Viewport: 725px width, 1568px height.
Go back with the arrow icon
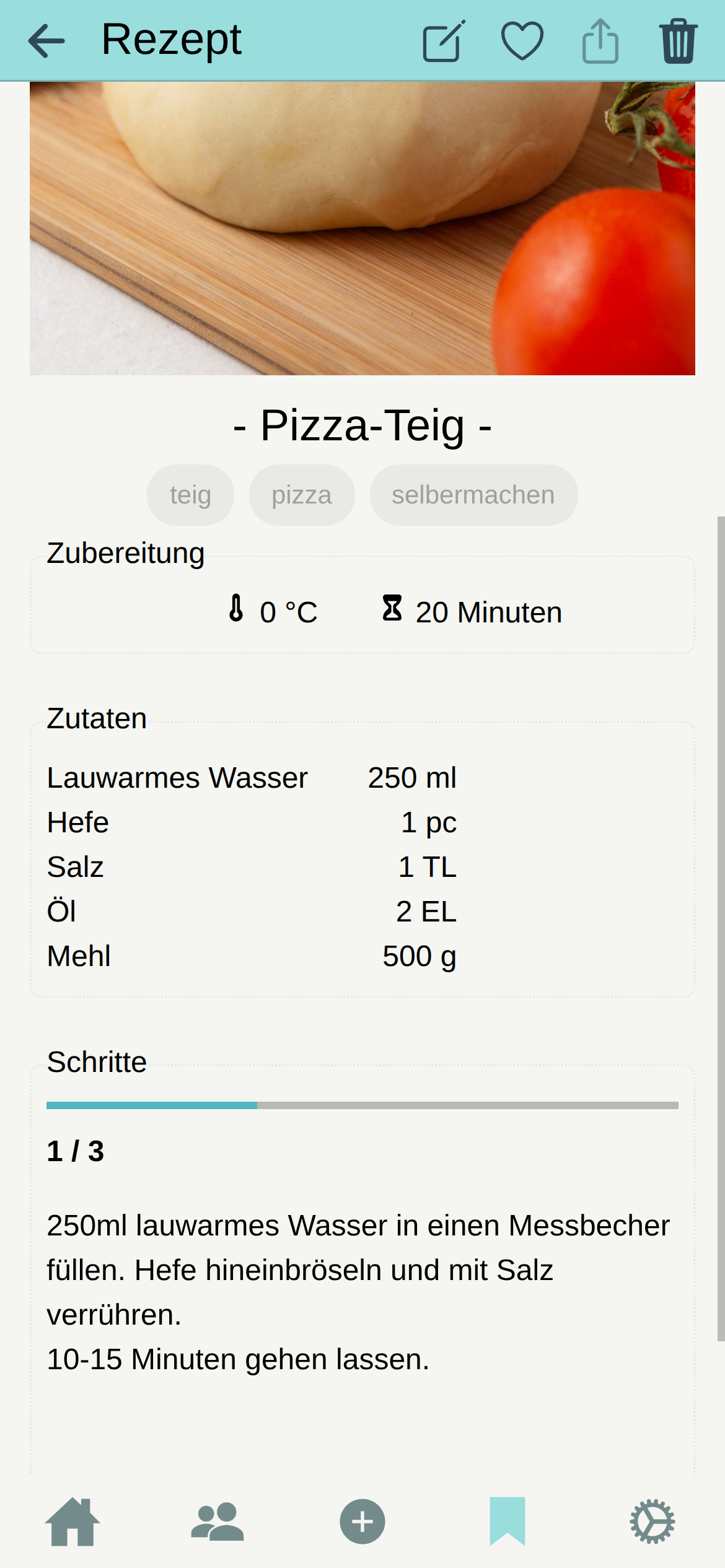(x=46, y=40)
